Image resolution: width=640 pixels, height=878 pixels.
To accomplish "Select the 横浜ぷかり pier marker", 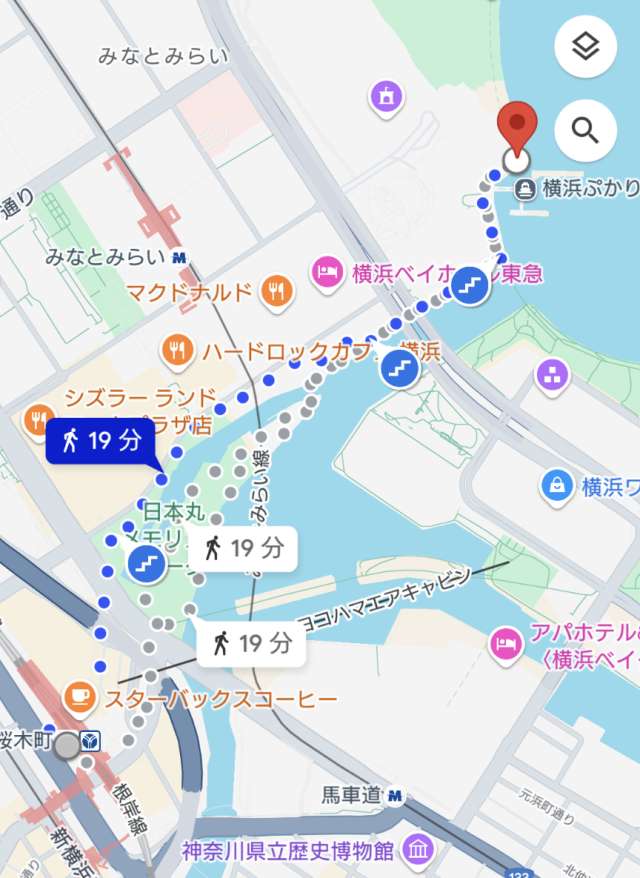I will [525, 188].
